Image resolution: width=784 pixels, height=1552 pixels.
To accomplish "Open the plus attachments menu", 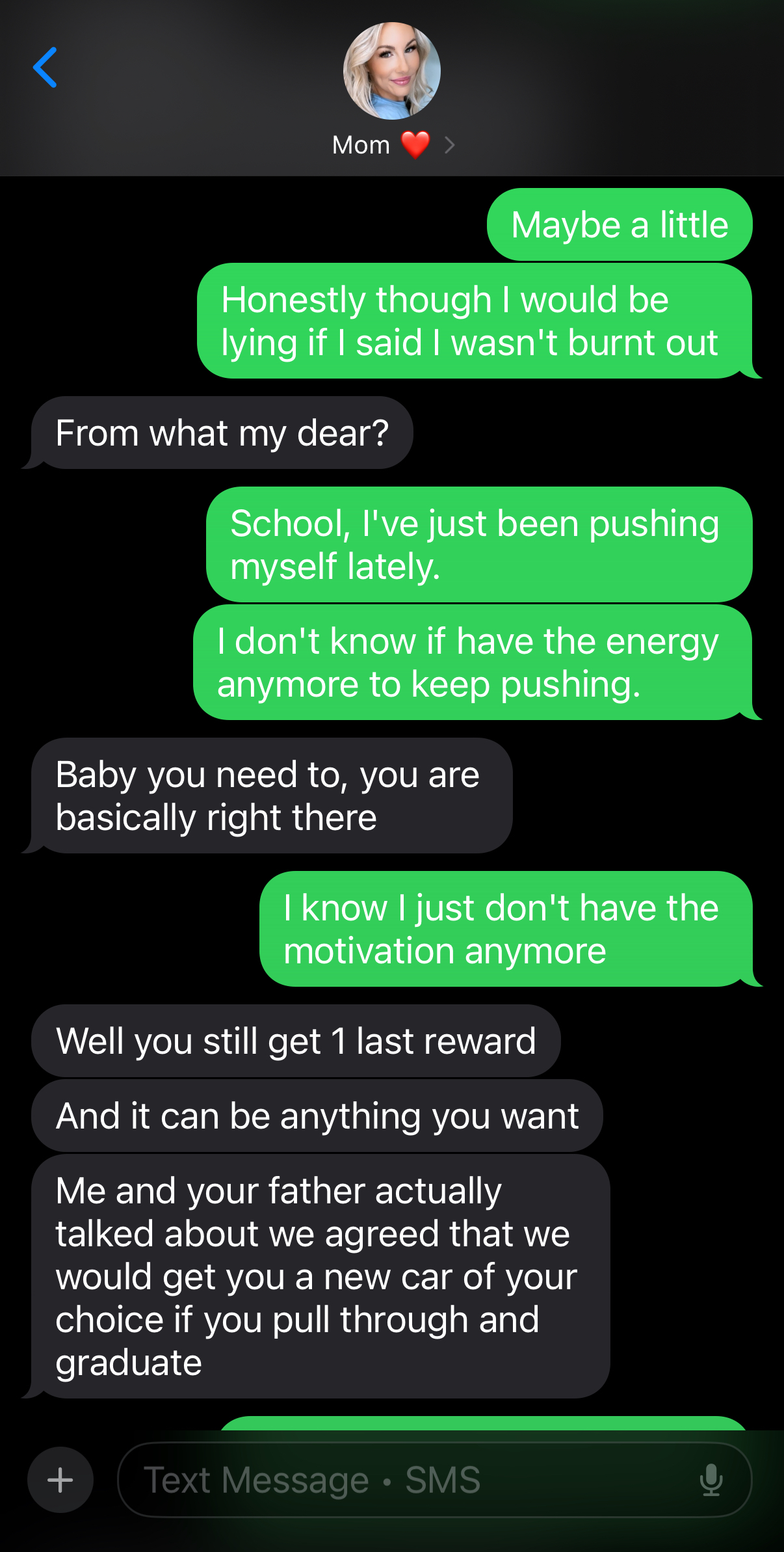I will (60, 1480).
